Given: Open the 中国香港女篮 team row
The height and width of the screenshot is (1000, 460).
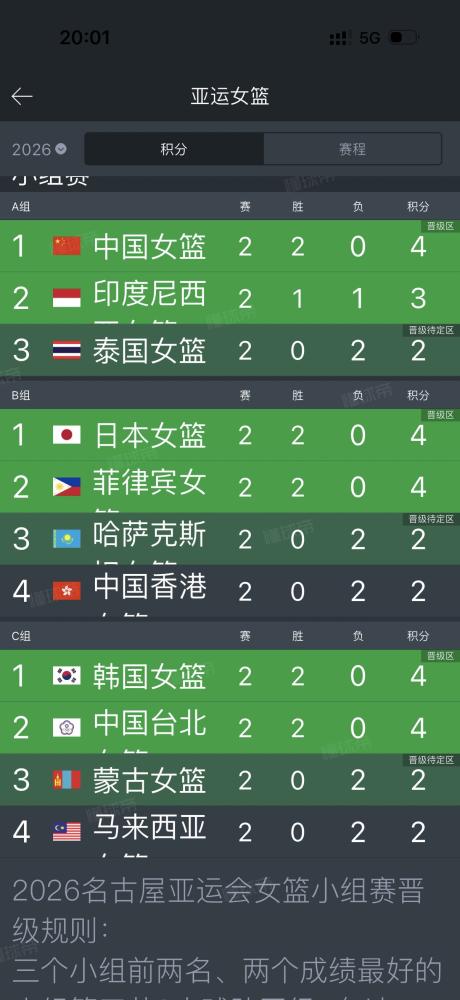Looking at the screenshot, I should (230, 591).
